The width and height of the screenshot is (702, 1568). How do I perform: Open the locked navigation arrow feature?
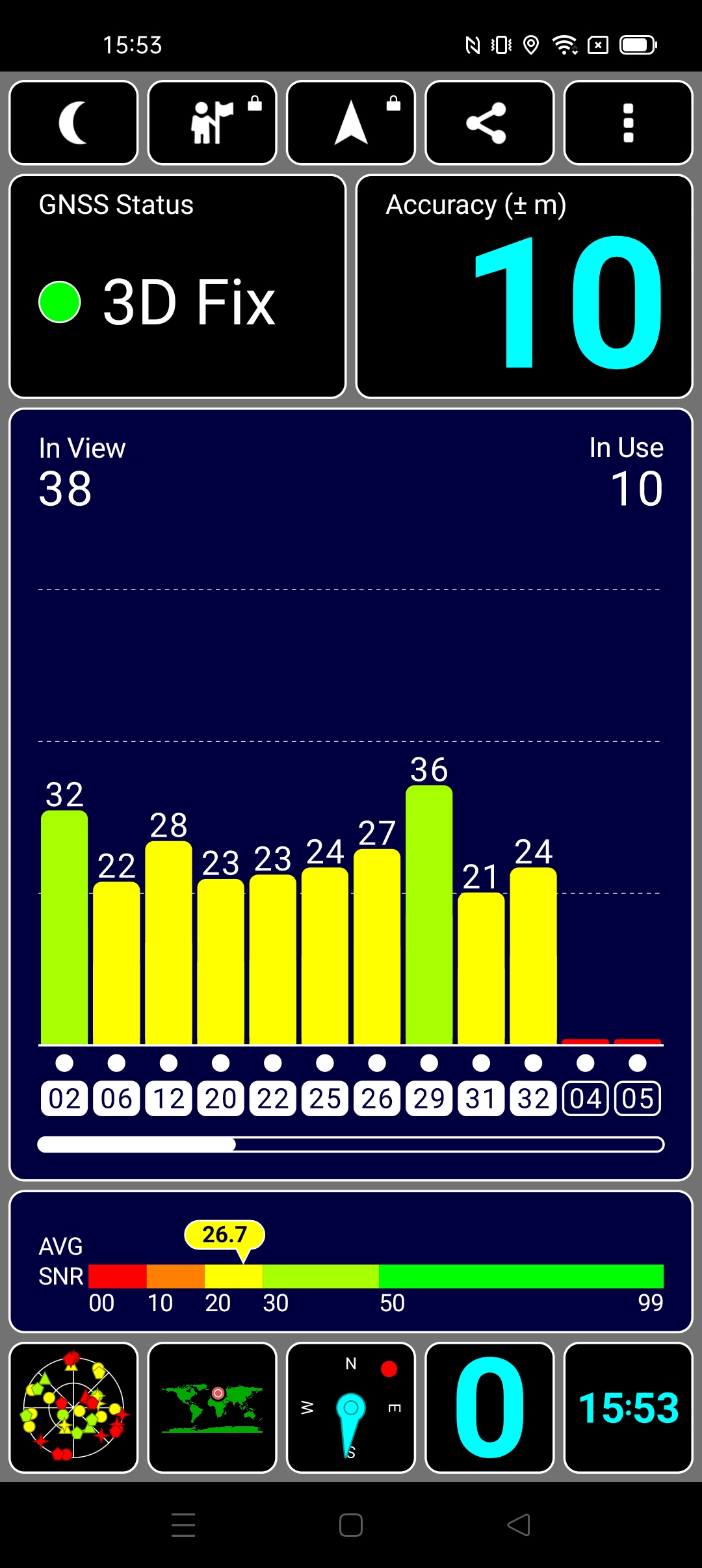pos(351,122)
